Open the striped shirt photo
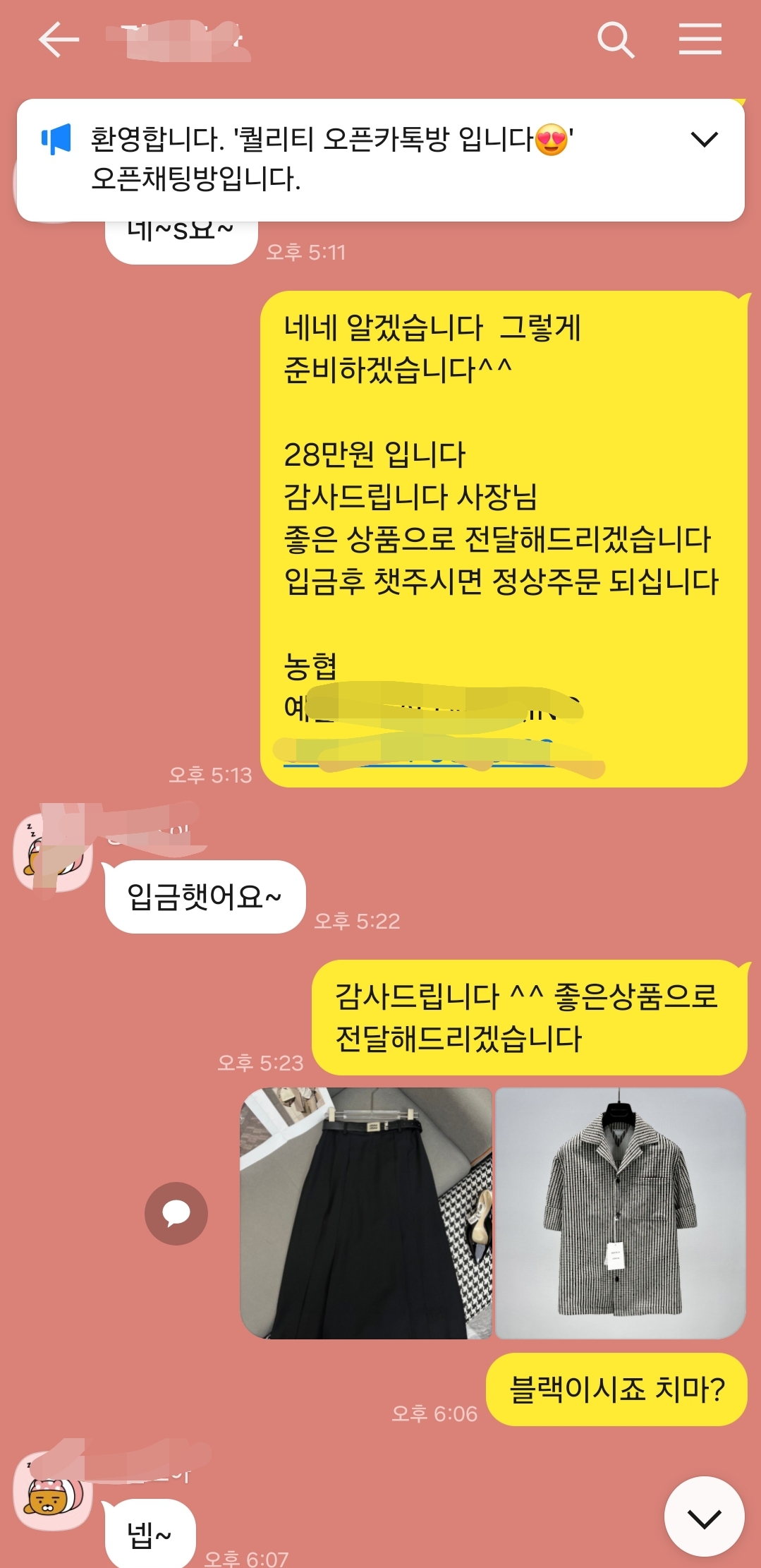This screenshot has height=1568, width=761. [x=620, y=1212]
